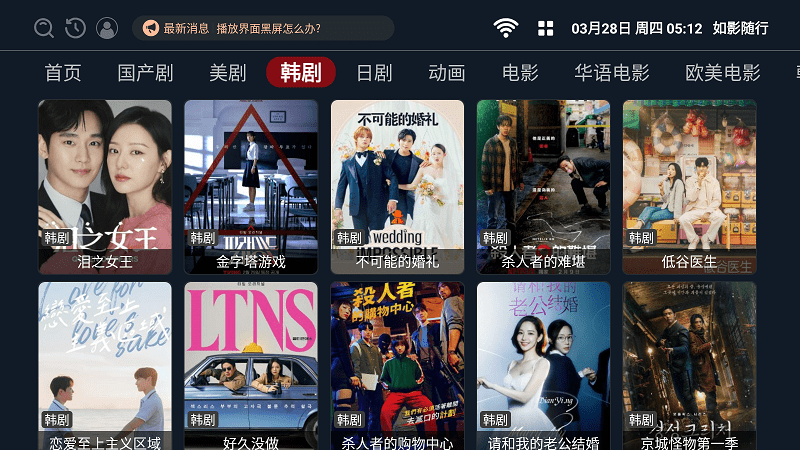This screenshot has height=450, width=800.
Task: Open the user profile icon
Action: tap(107, 28)
